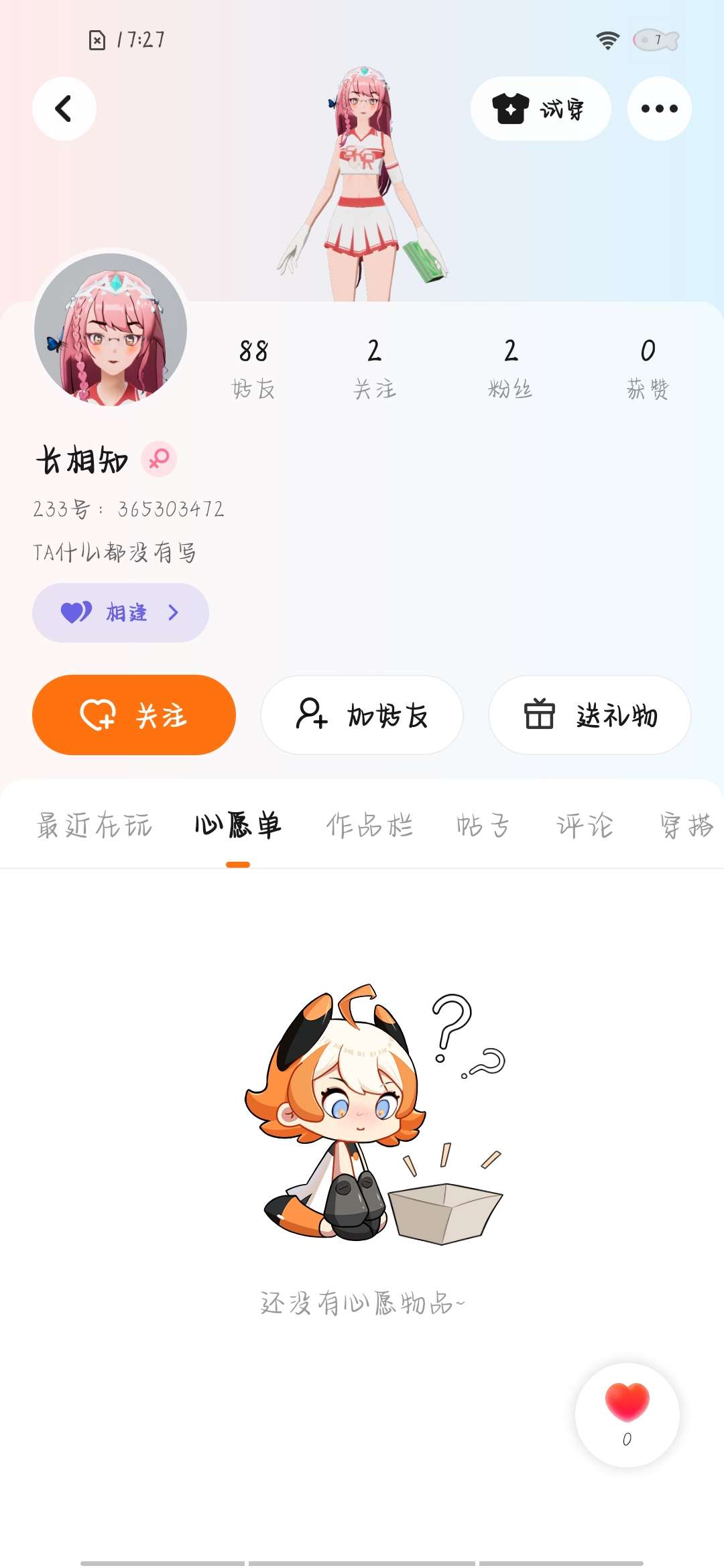Viewport: 724px width, 1568px height.
Task: Select the 心愿单 wishlist tab
Action: [x=238, y=825]
